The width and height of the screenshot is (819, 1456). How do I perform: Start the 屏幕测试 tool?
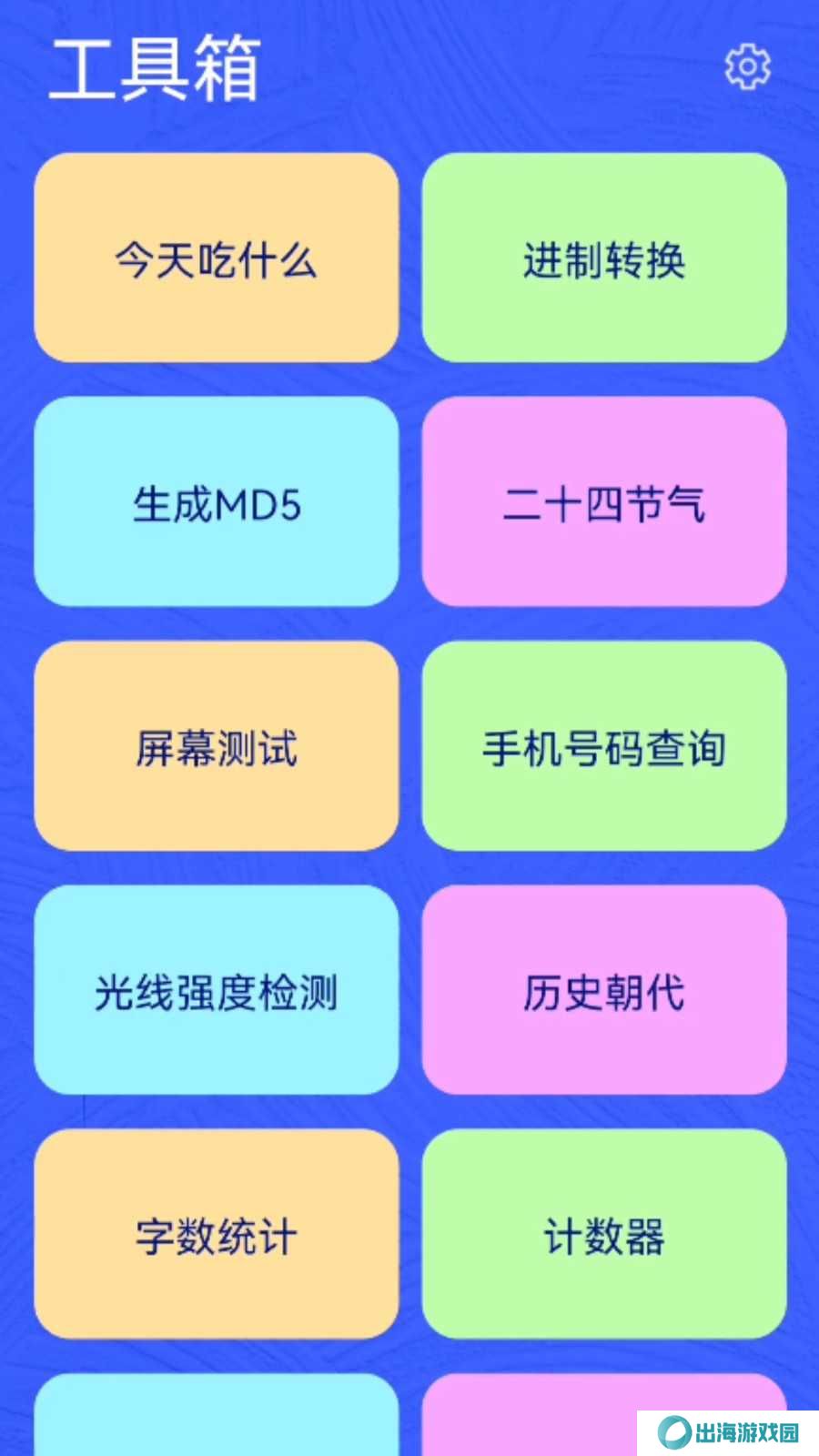[x=217, y=745]
